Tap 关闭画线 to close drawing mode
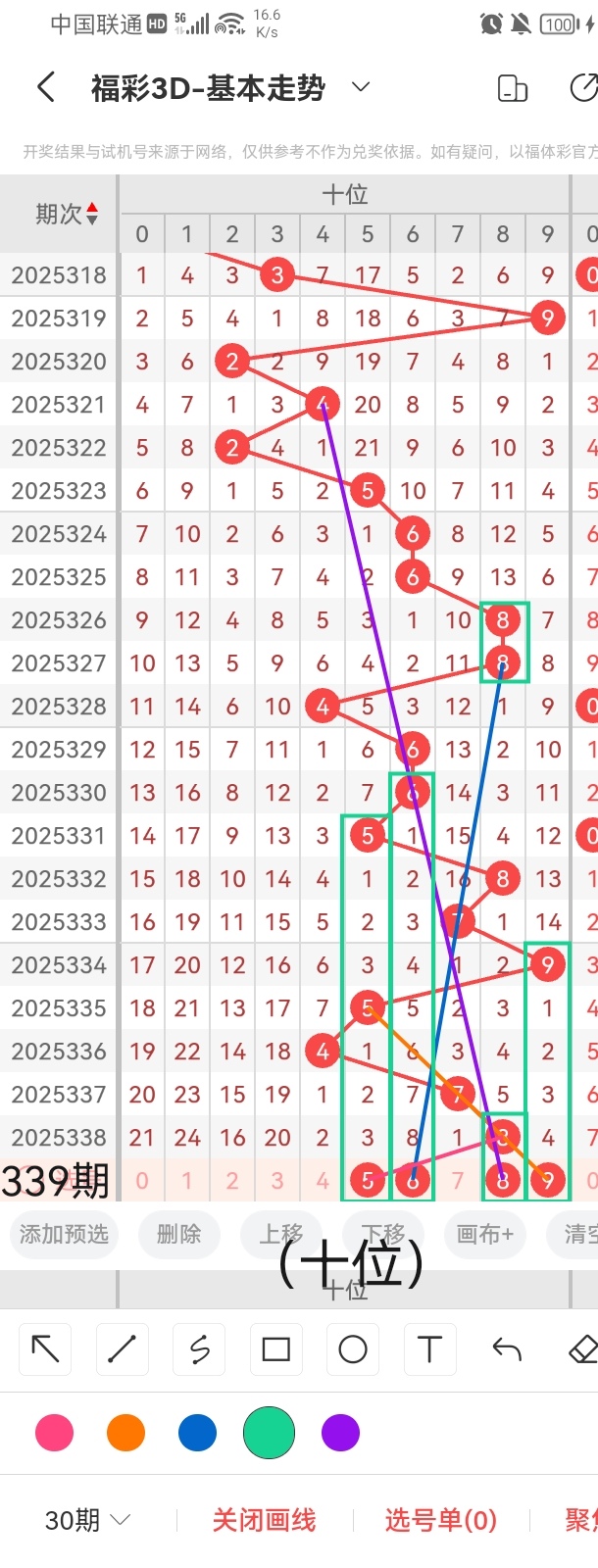Viewport: 598px width, 1568px height. [x=264, y=1520]
